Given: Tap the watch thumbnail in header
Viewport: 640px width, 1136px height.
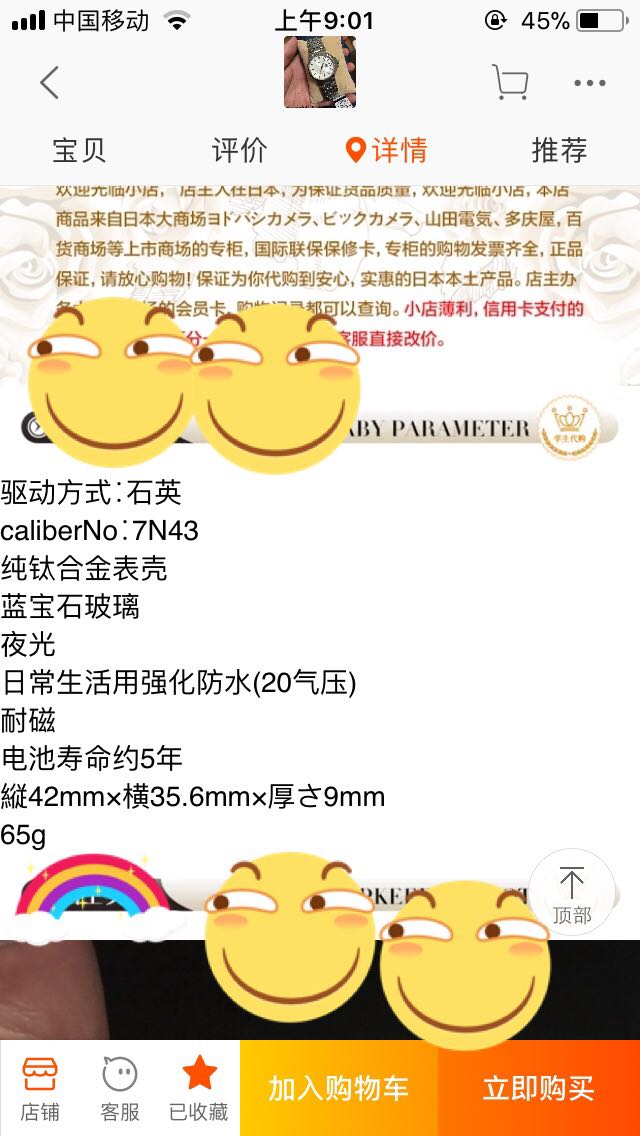Looking at the screenshot, I should (x=320, y=72).
